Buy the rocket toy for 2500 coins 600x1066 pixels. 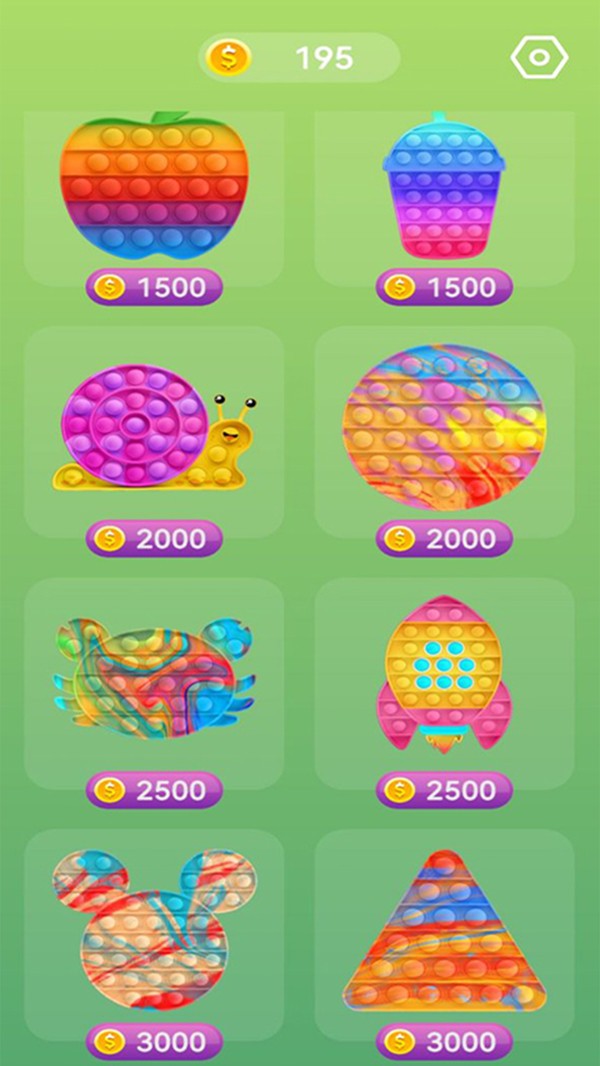[x=444, y=790]
